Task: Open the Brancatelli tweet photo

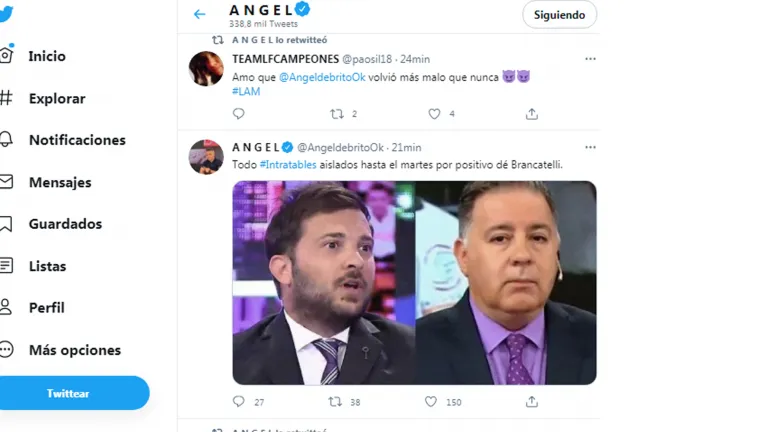Action: (x=414, y=282)
